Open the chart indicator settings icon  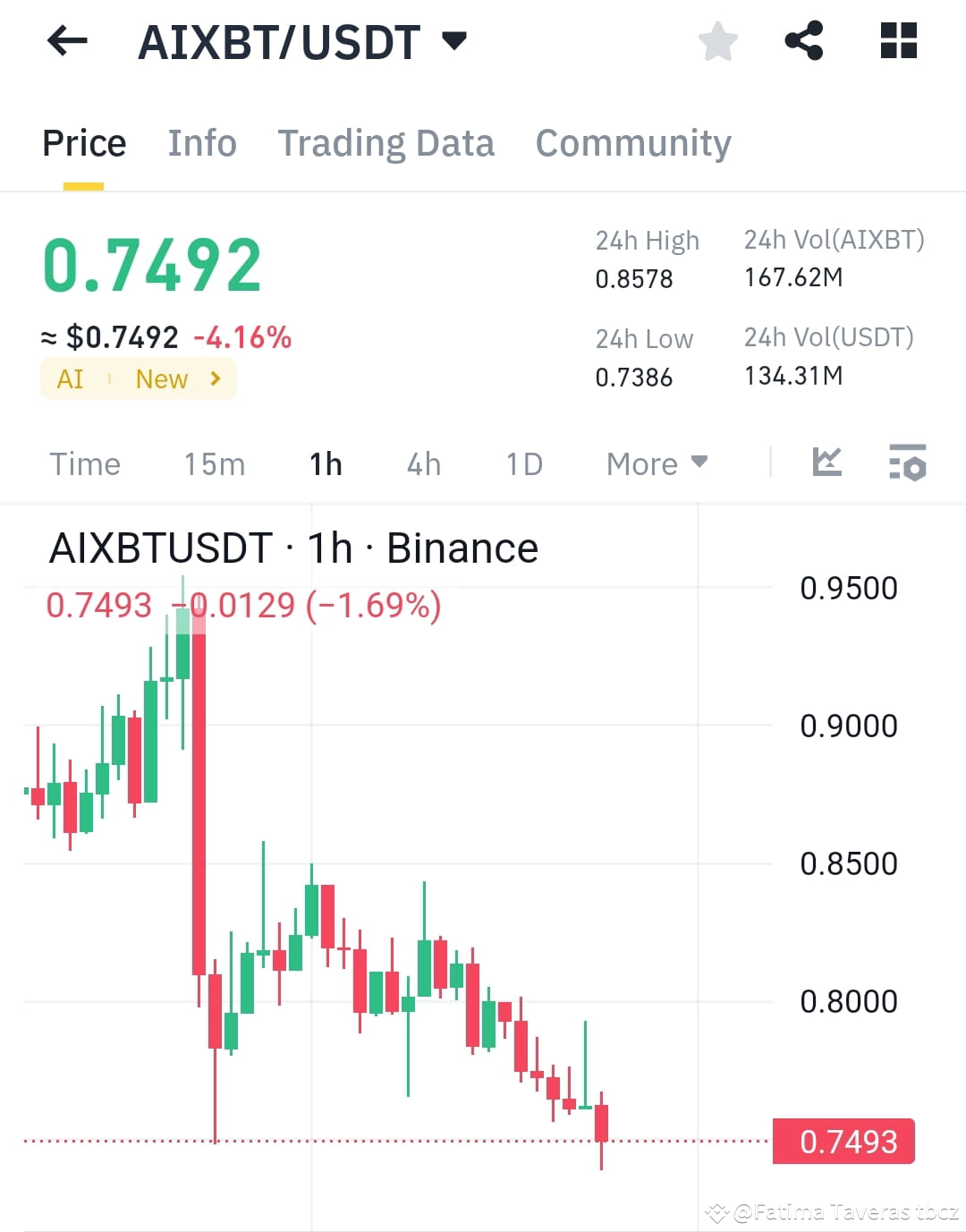[x=907, y=463]
